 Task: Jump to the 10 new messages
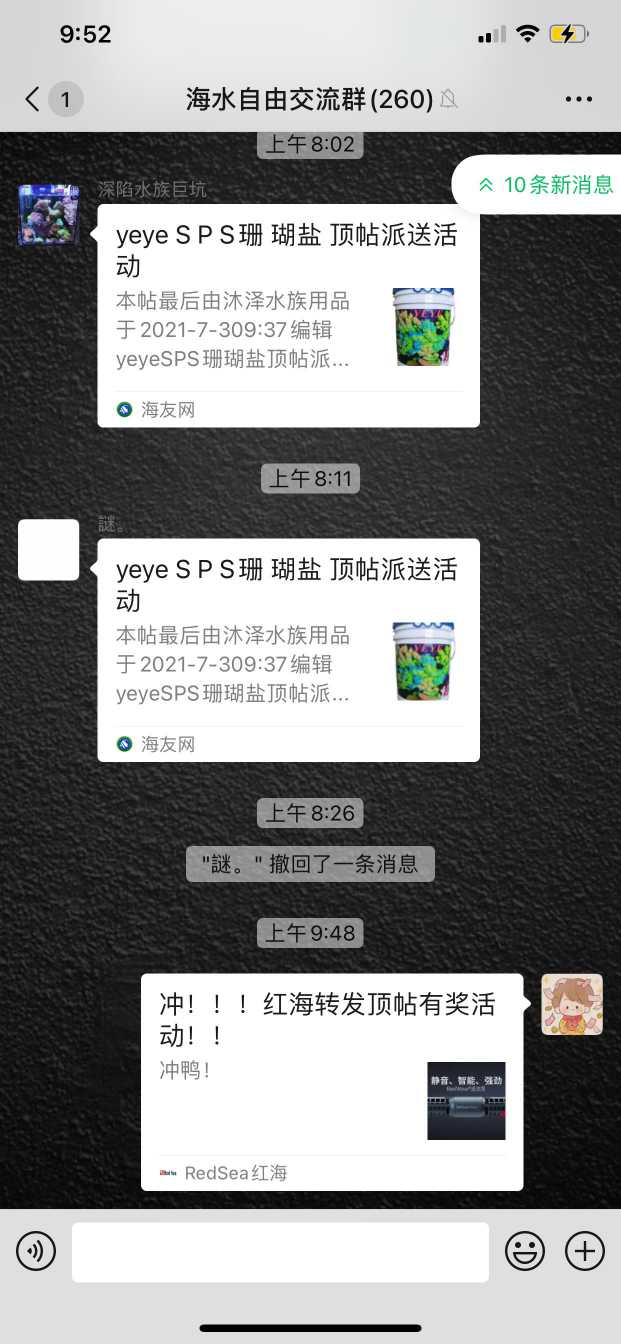point(545,185)
